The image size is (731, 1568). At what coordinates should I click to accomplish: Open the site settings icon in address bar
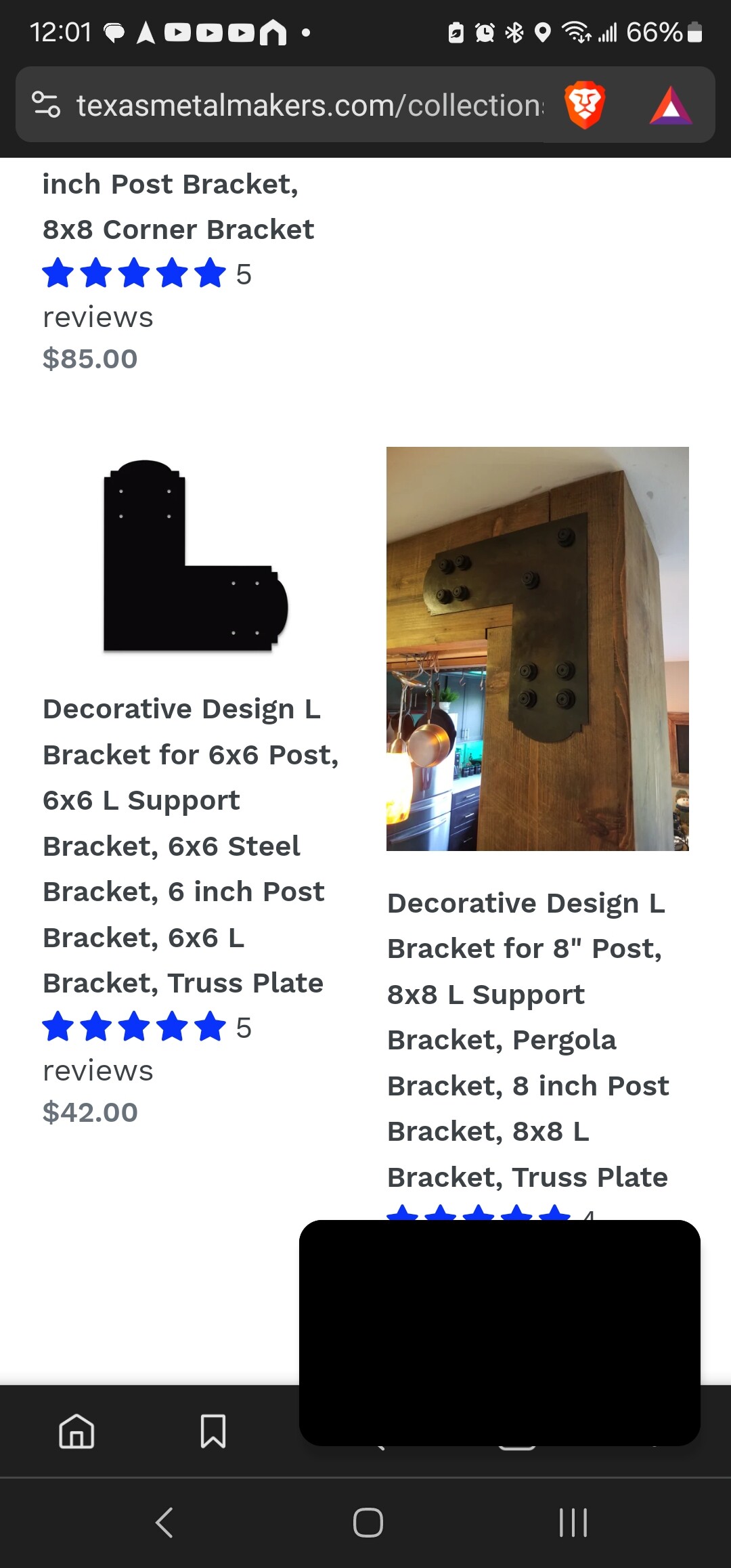coord(46,105)
